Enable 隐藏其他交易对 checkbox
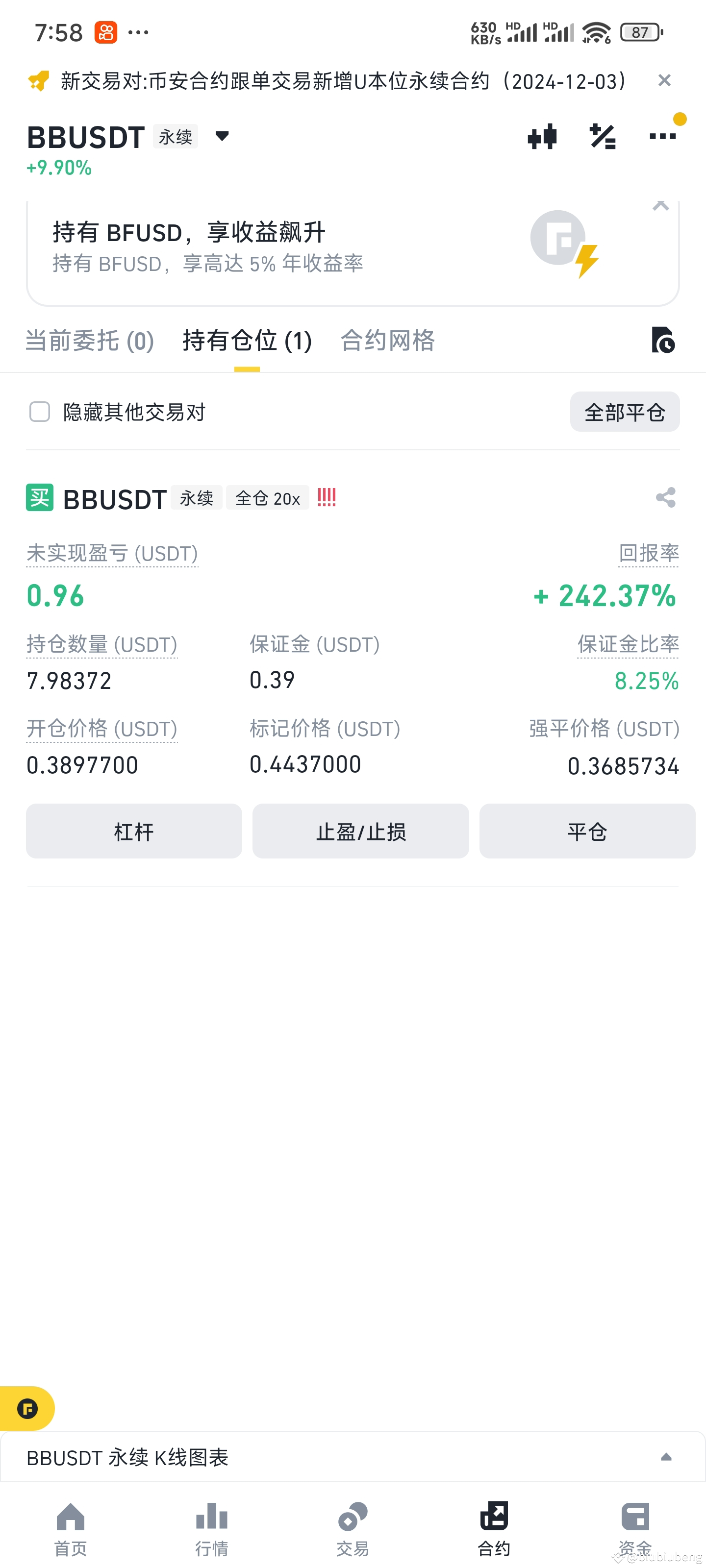The height and width of the screenshot is (1568, 706). click(x=39, y=412)
